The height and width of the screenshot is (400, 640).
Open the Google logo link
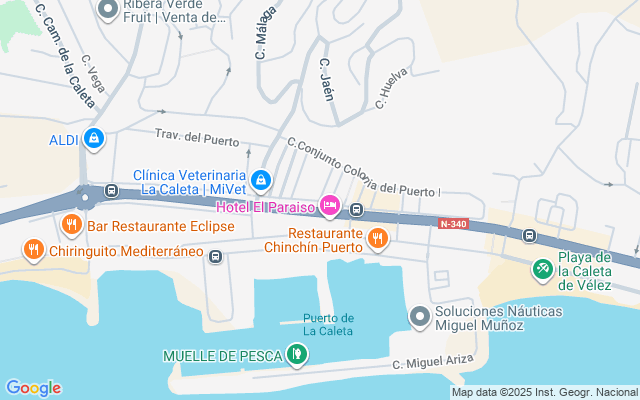pyautogui.click(x=33, y=388)
